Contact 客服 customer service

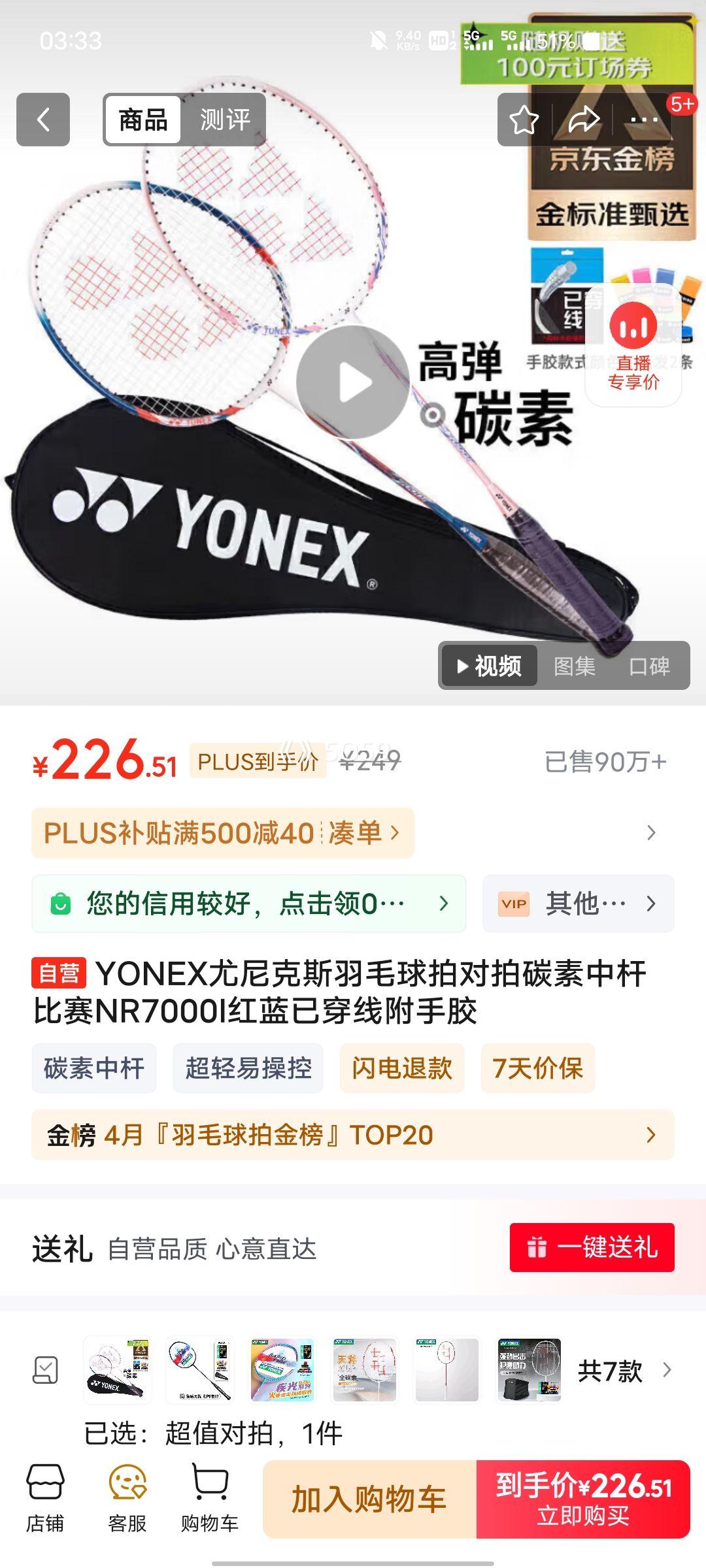(127, 1499)
